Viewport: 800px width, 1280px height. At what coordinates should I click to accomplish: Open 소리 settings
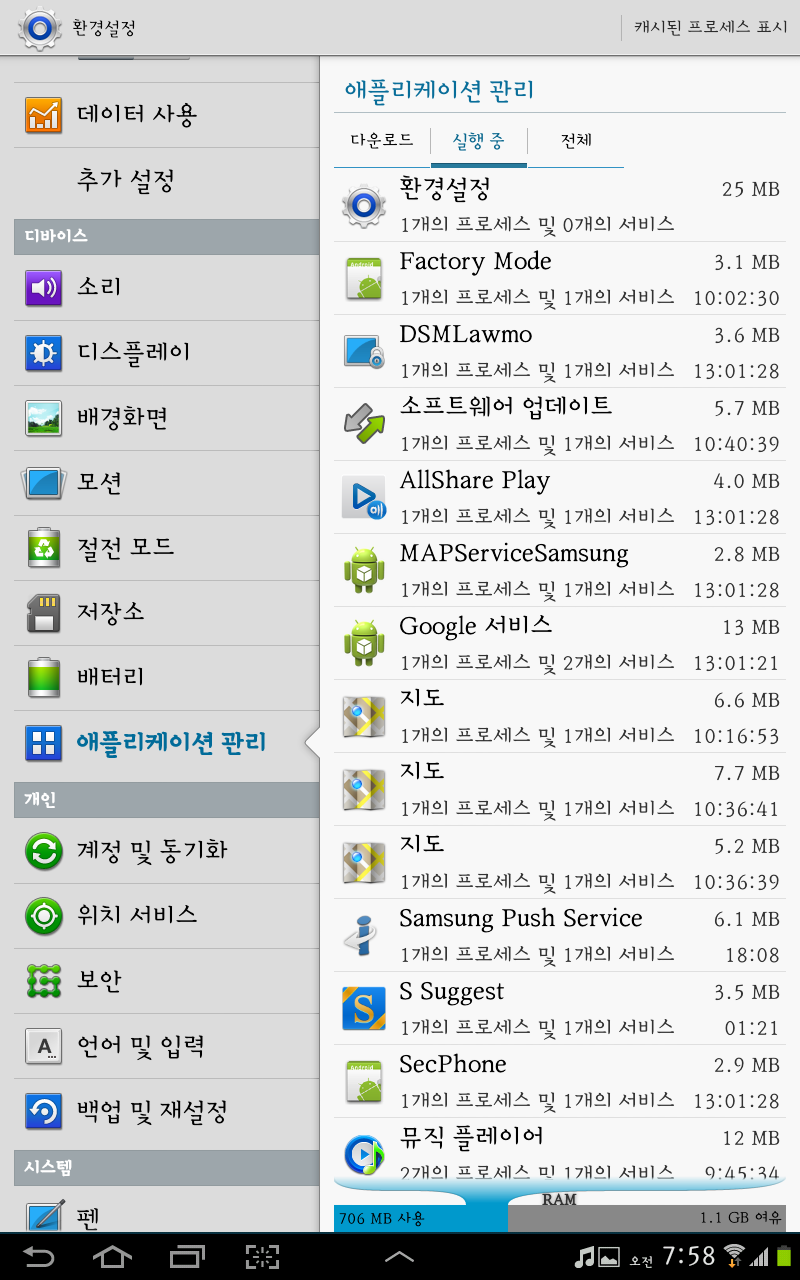166,288
